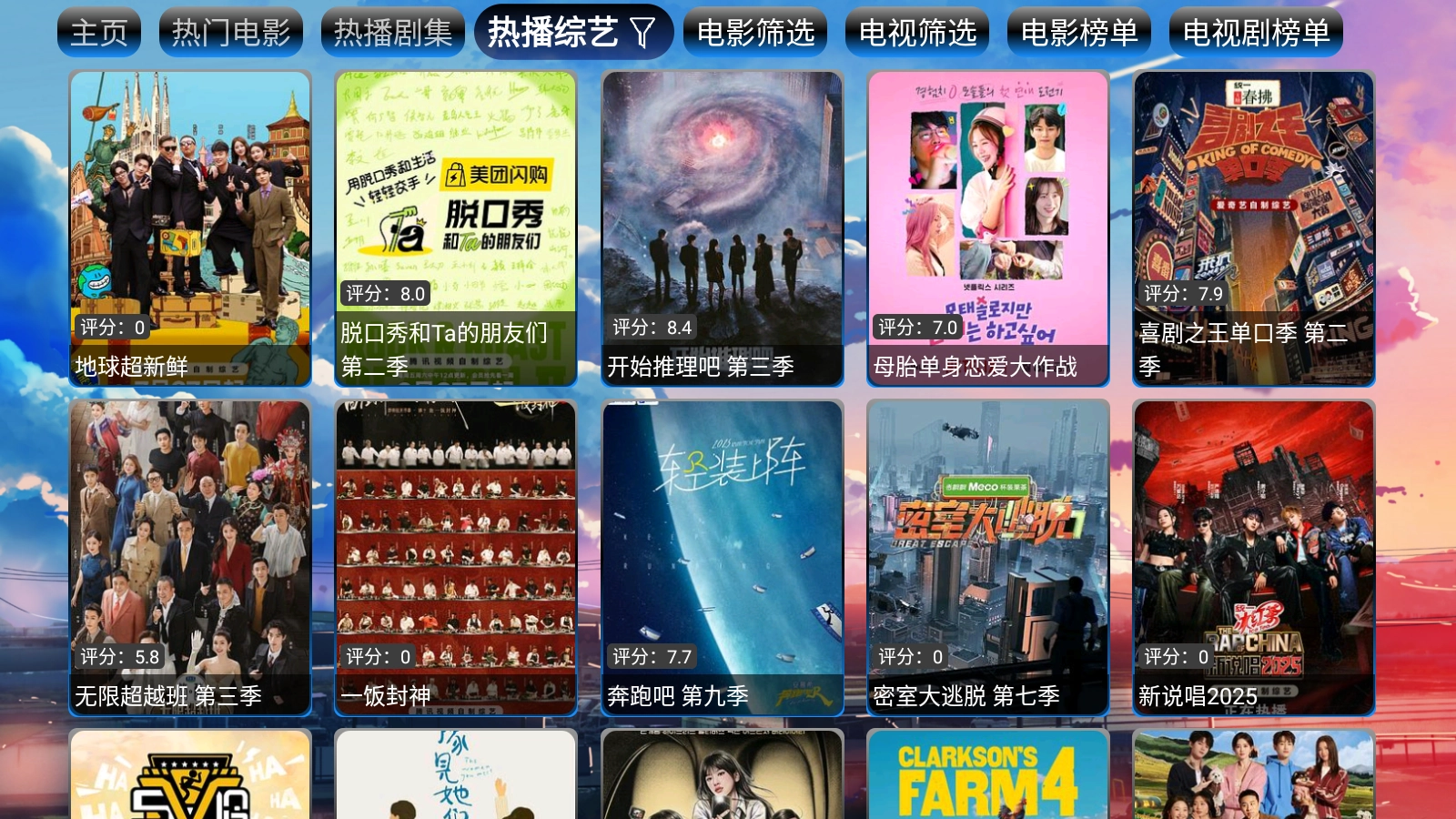
Task: Open the 电影榜单 tab
Action: point(1079,33)
